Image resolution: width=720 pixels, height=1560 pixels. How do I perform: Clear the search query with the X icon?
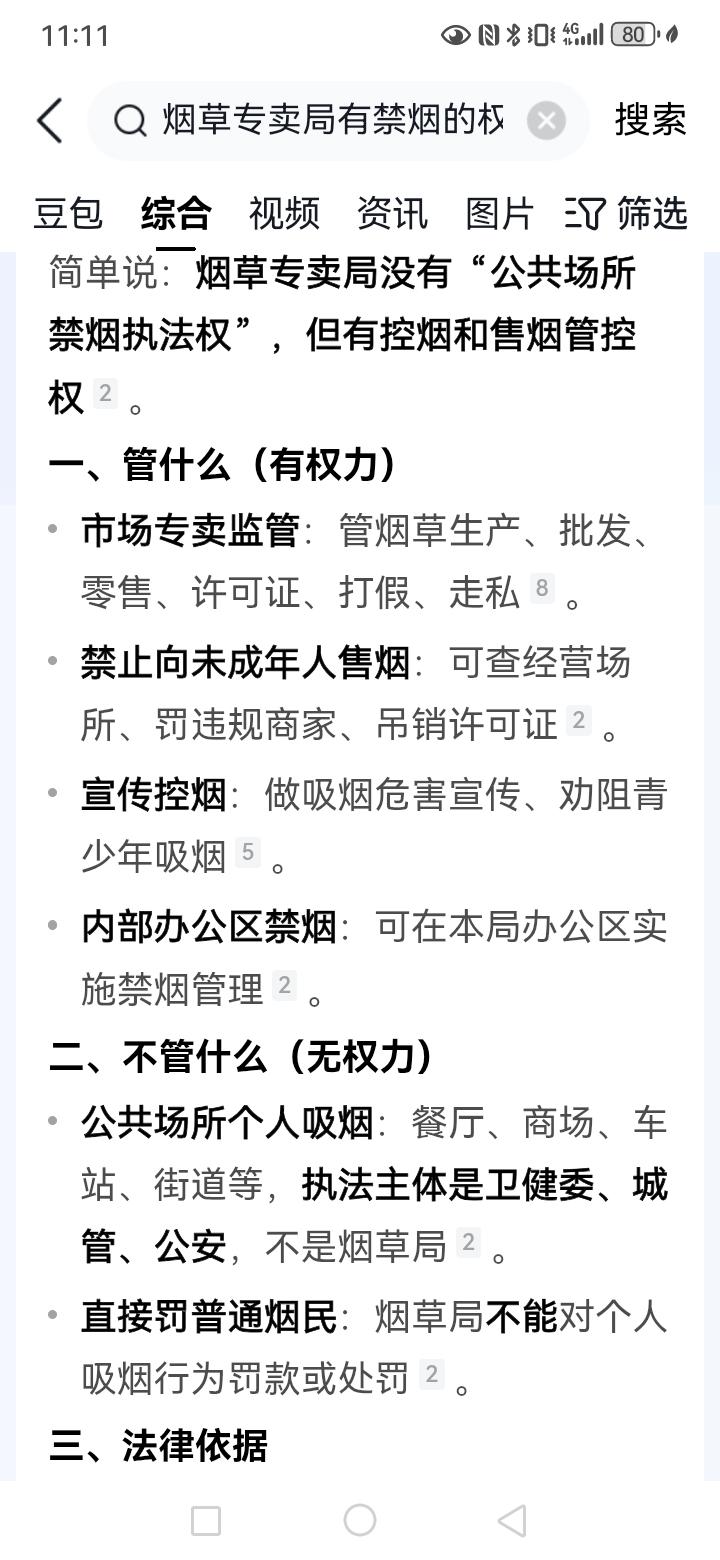click(x=546, y=120)
